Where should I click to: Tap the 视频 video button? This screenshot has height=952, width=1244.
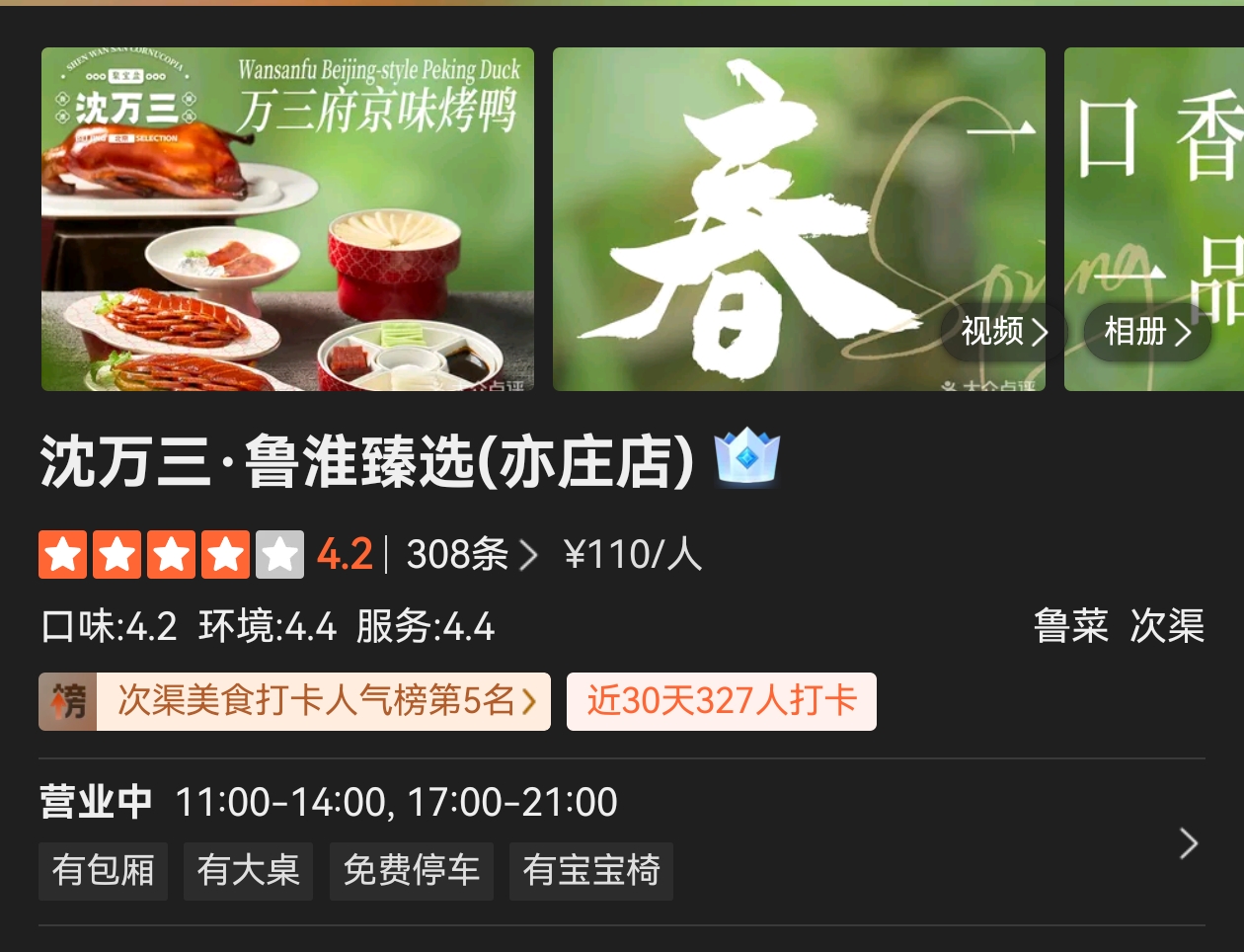pyautogui.click(x=1003, y=331)
